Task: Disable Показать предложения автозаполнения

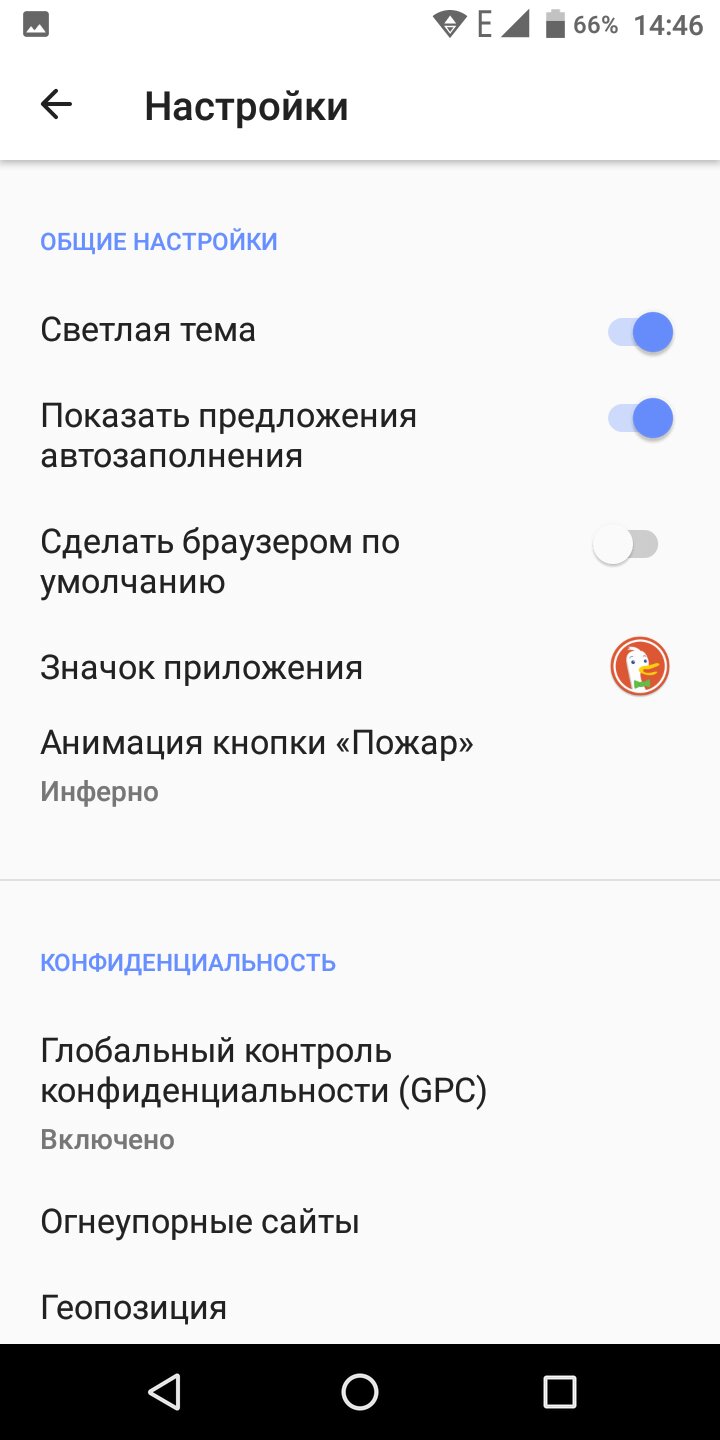Action: pyautogui.click(x=640, y=418)
